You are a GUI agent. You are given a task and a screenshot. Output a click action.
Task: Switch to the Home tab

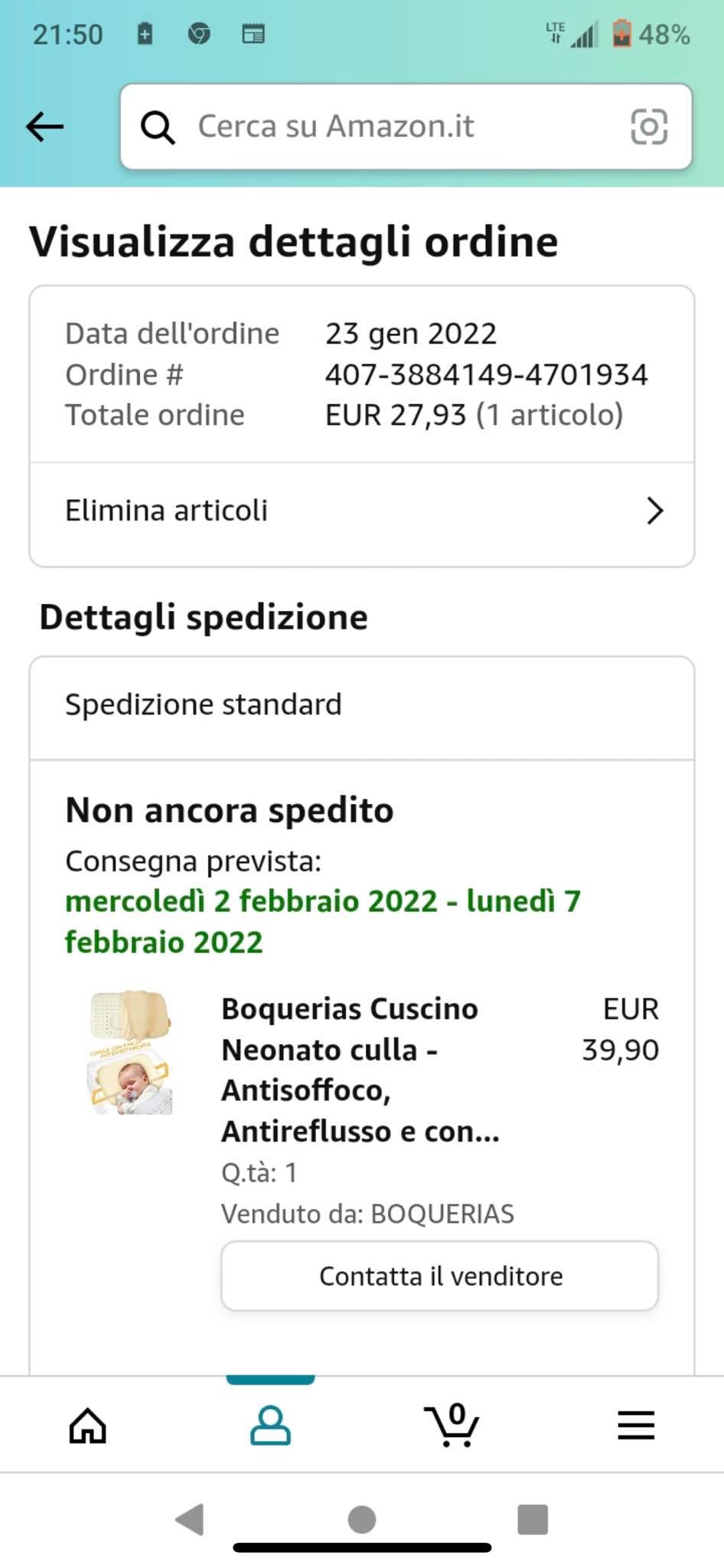coord(88,1426)
